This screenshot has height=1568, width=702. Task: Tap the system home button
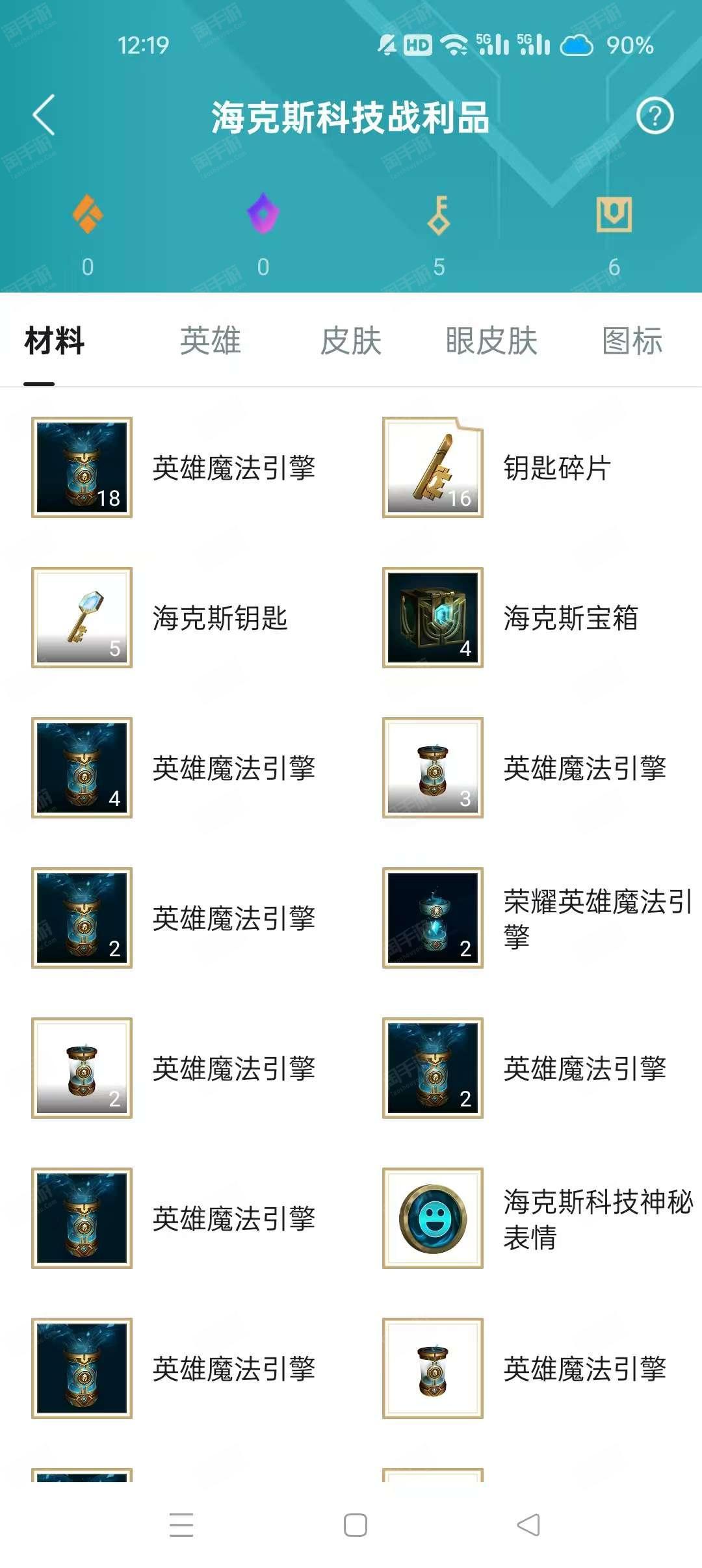[x=355, y=1525]
